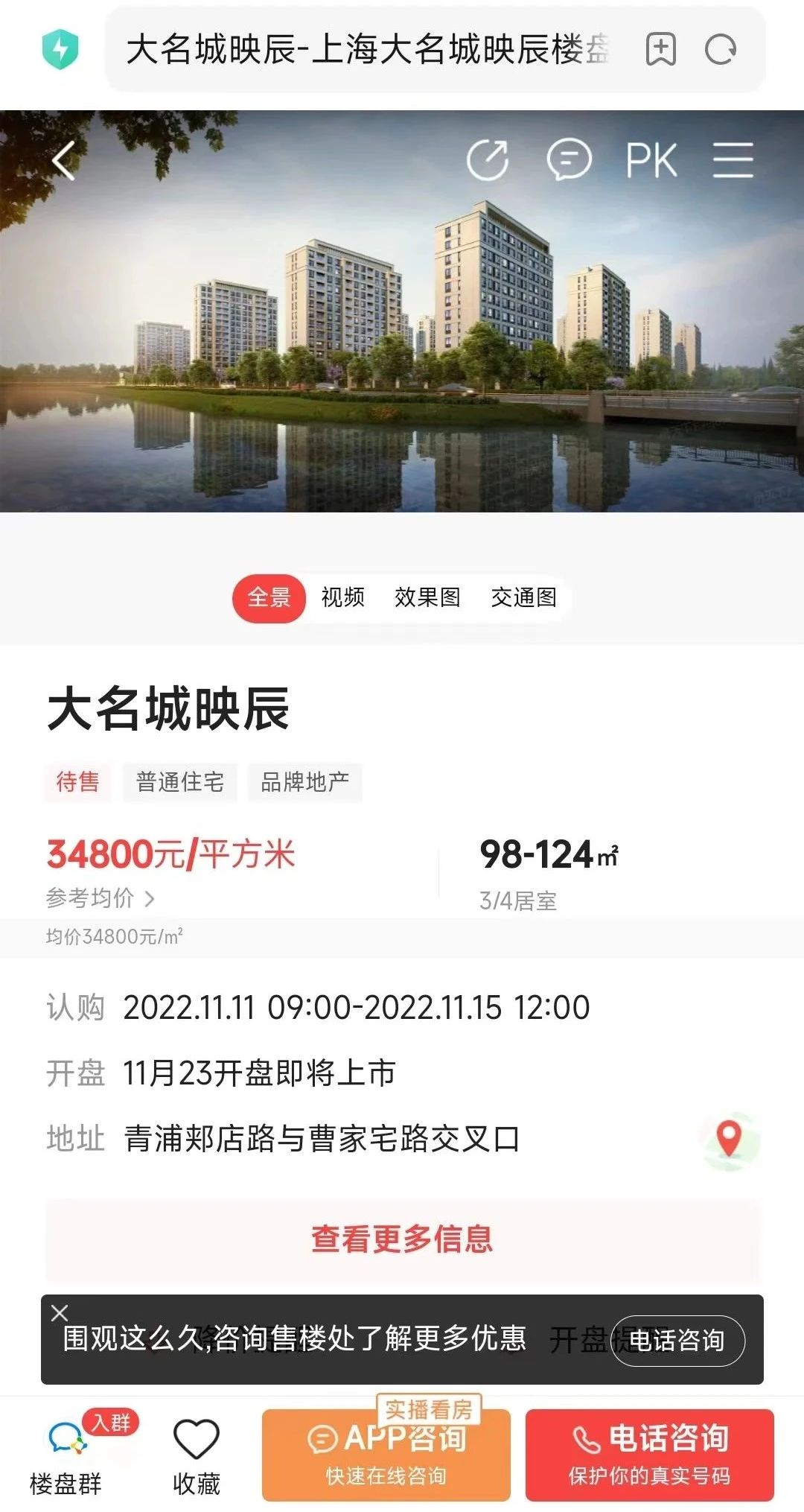Open PK comparison
804x1512 pixels.
click(x=651, y=160)
